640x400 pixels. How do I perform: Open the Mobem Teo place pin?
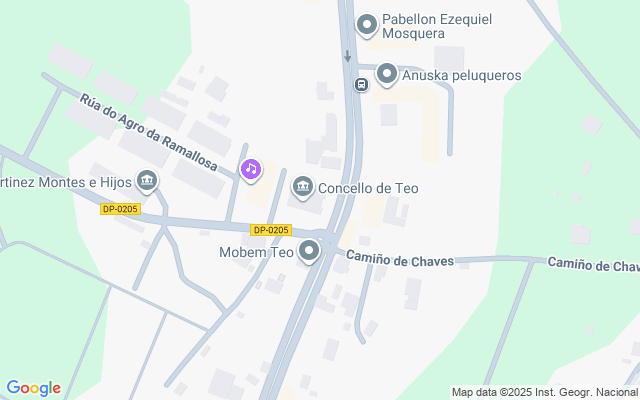pos(310,251)
